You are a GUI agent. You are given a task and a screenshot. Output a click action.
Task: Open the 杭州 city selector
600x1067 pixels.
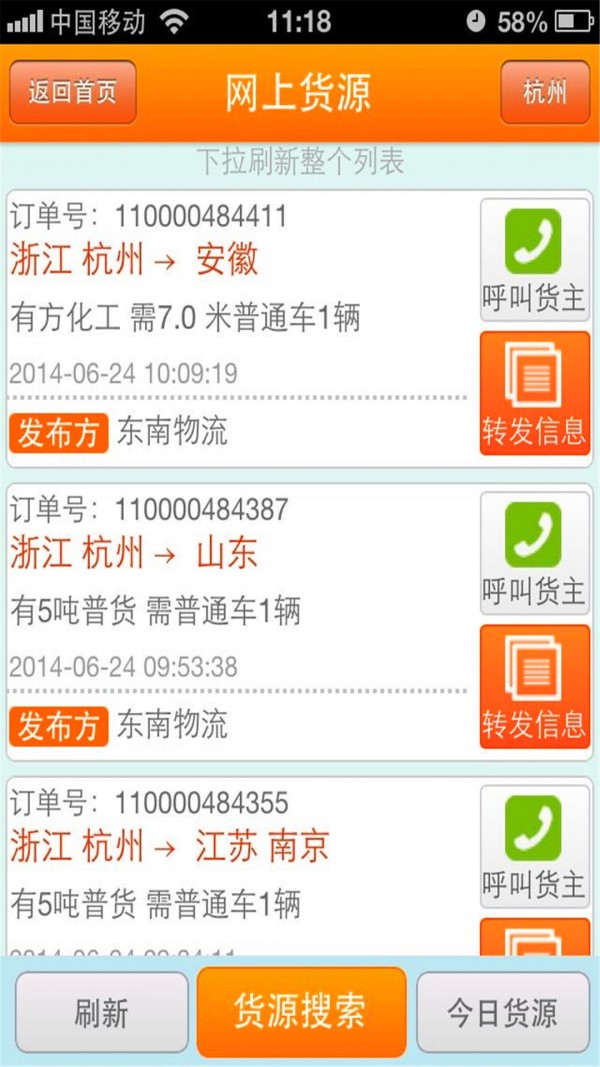coord(545,92)
